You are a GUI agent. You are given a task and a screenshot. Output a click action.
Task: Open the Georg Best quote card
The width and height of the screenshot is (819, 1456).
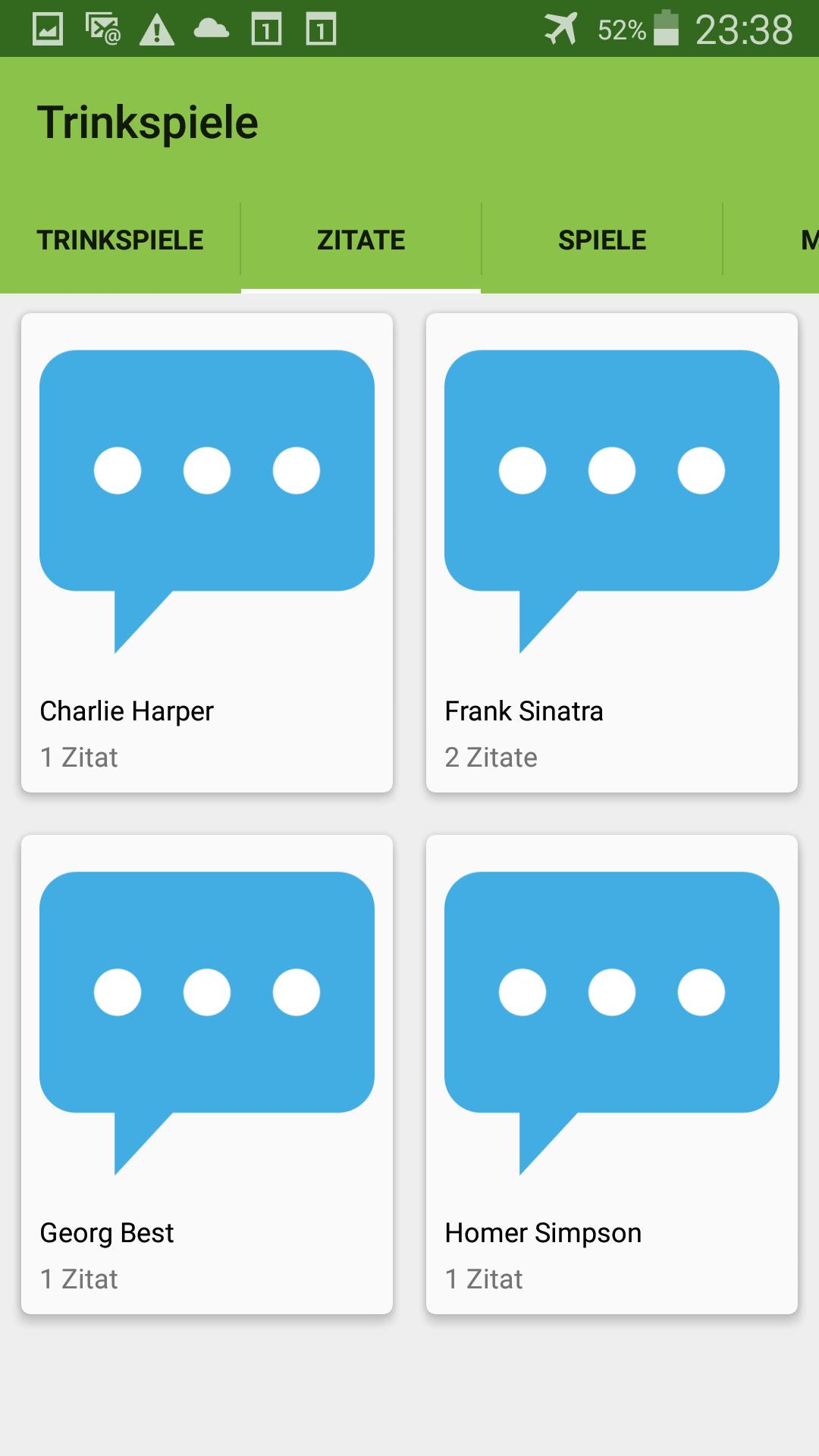207,1075
